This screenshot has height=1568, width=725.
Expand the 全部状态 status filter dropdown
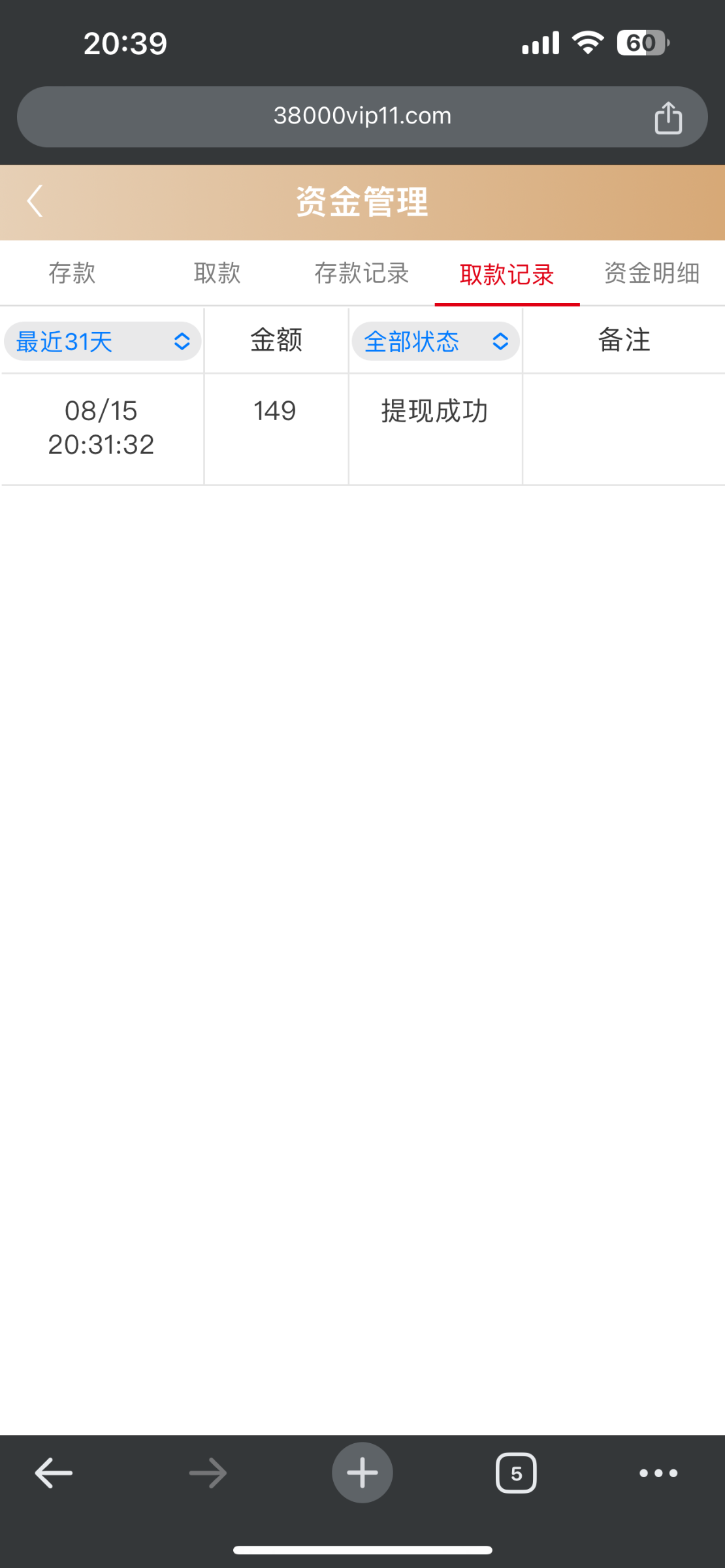[x=436, y=341]
